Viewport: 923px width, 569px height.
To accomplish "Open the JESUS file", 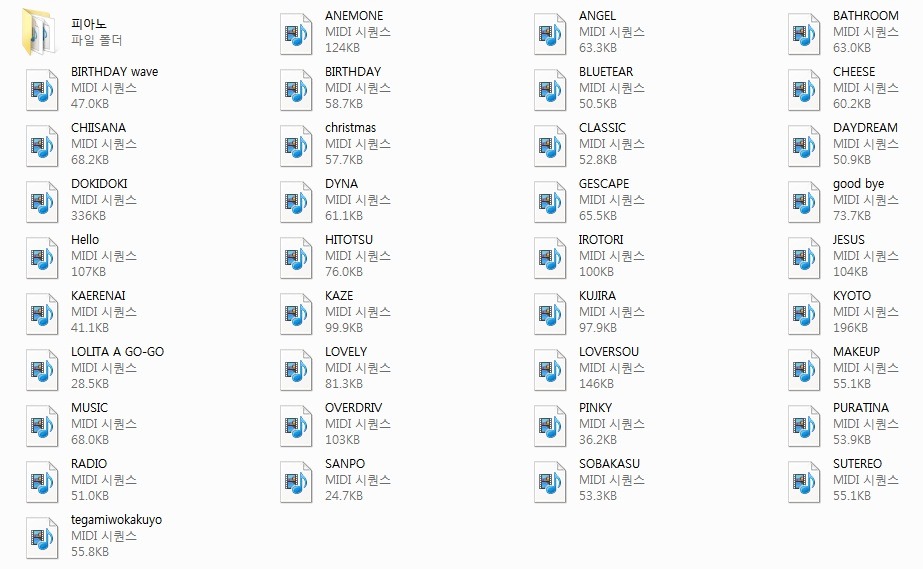I will click(x=803, y=257).
